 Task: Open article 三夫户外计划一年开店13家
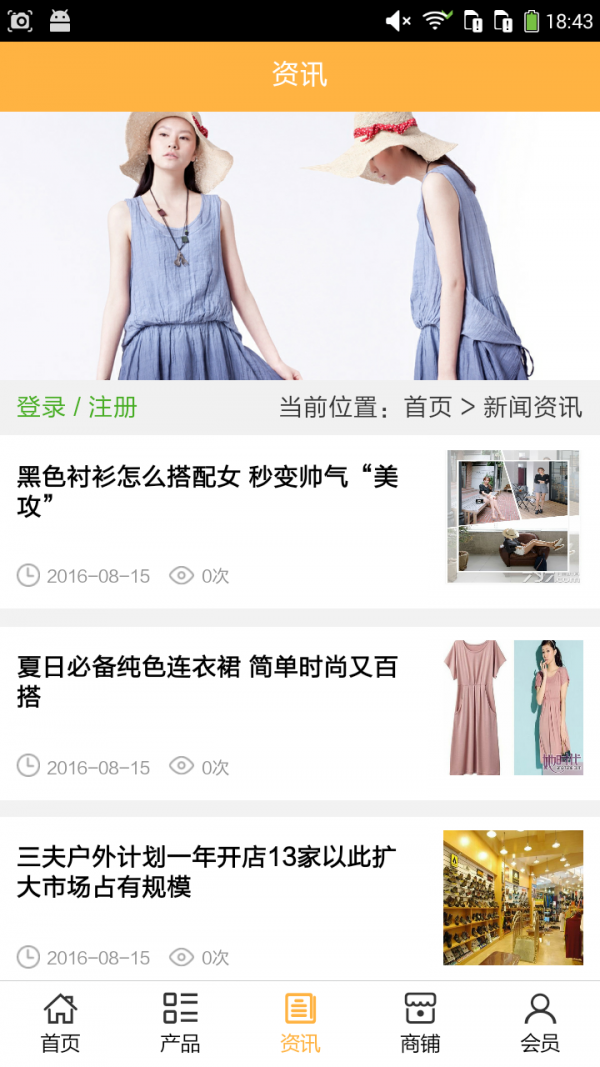click(x=208, y=871)
